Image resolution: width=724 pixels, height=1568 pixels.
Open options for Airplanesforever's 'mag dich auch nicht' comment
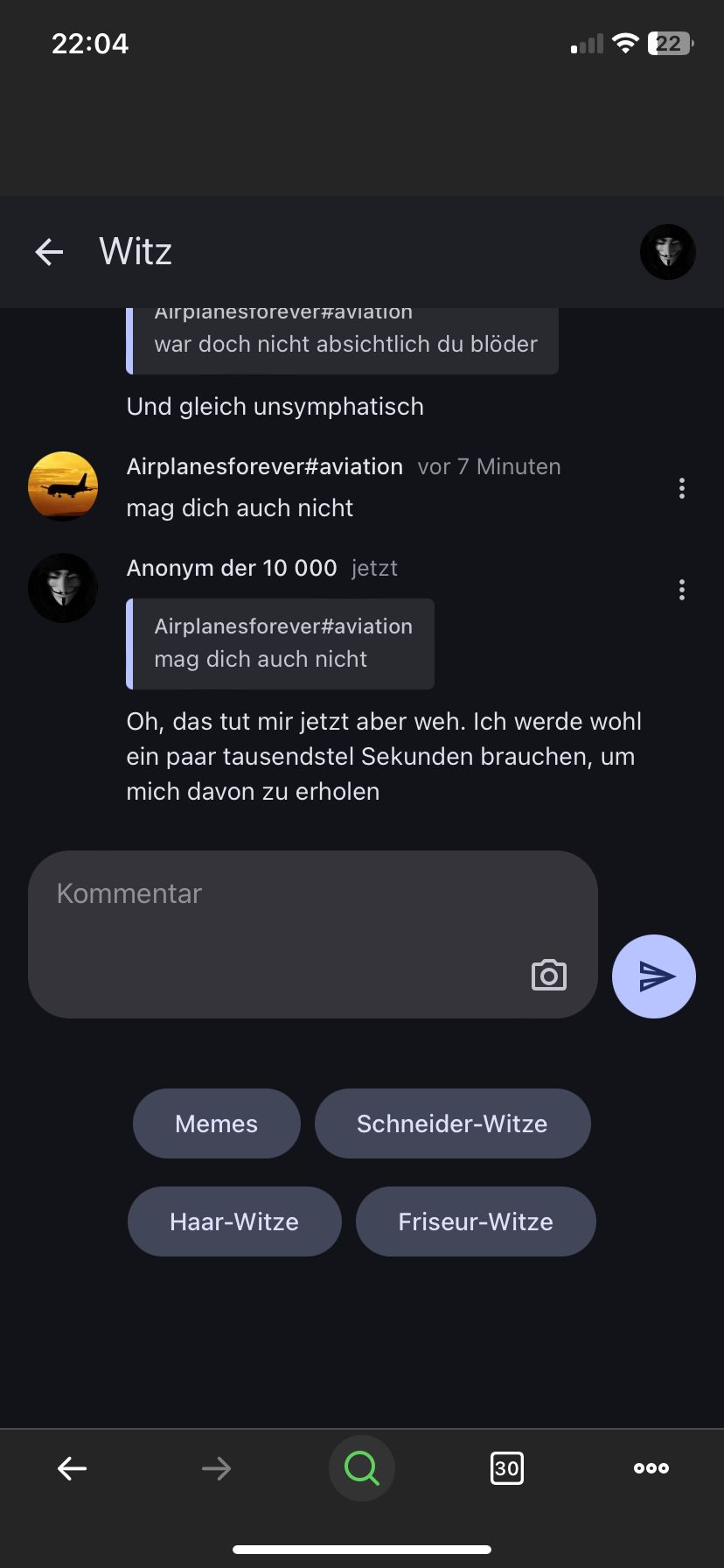(681, 488)
